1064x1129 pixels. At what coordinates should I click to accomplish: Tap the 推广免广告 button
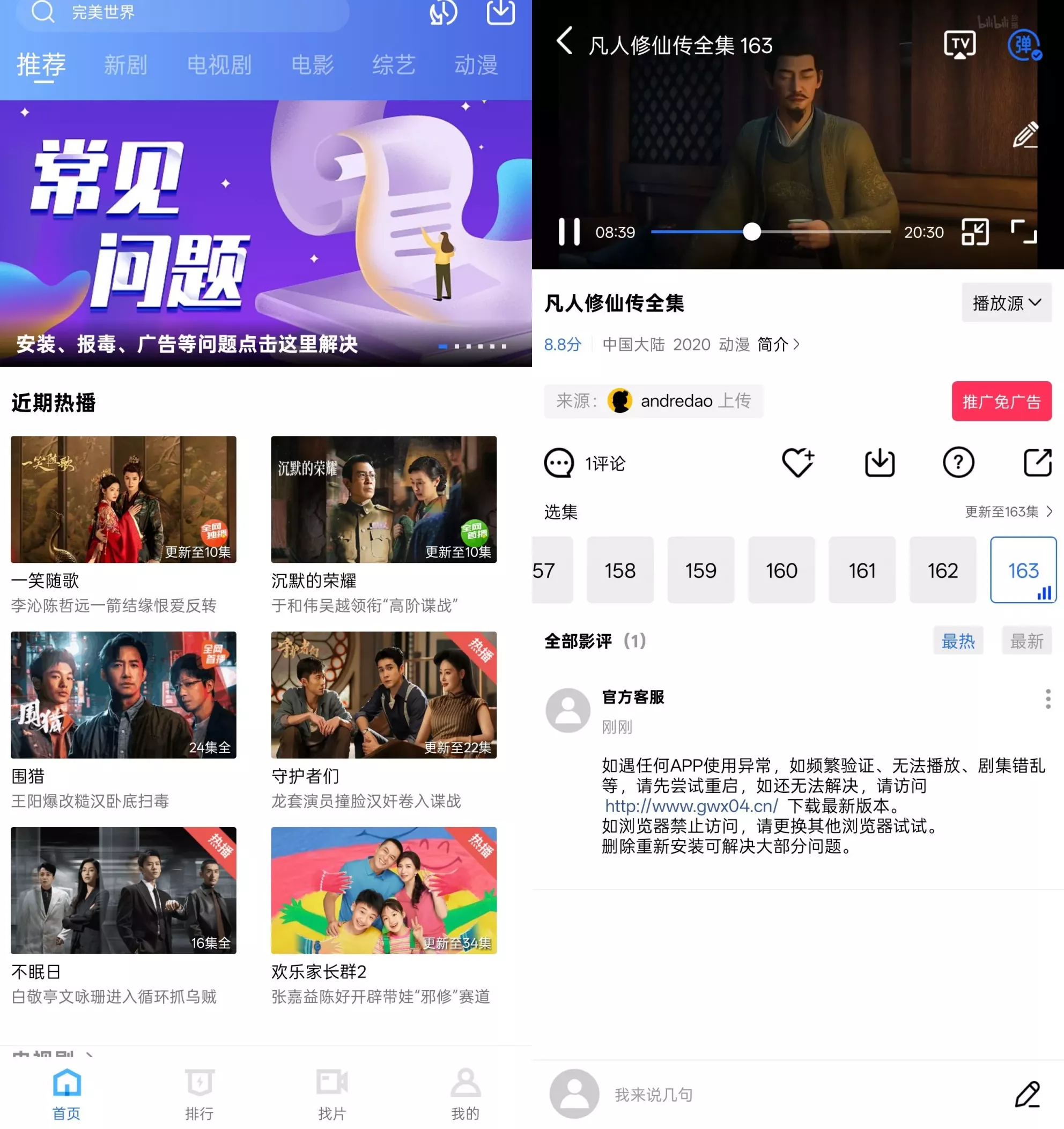coord(1001,401)
